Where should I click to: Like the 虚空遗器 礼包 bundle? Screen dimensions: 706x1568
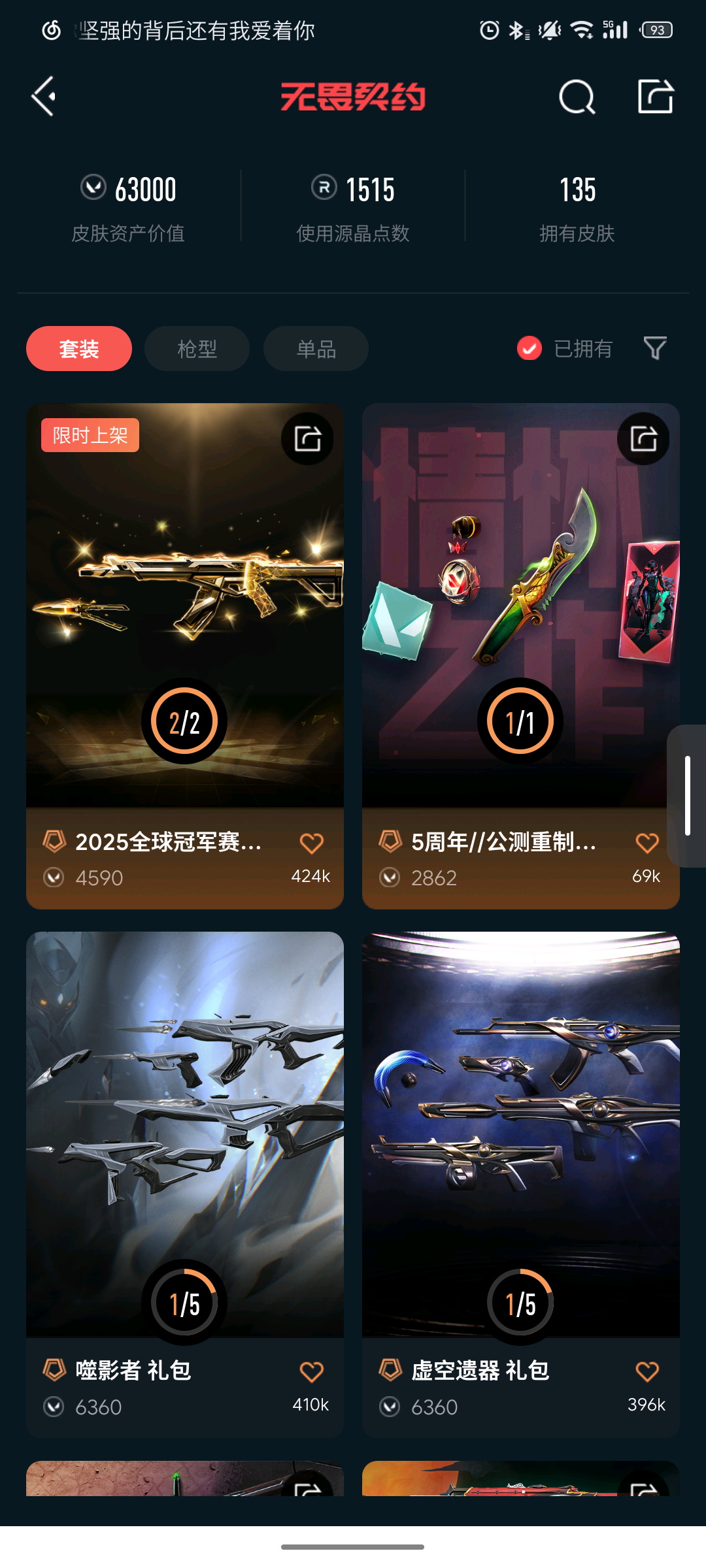(647, 1371)
